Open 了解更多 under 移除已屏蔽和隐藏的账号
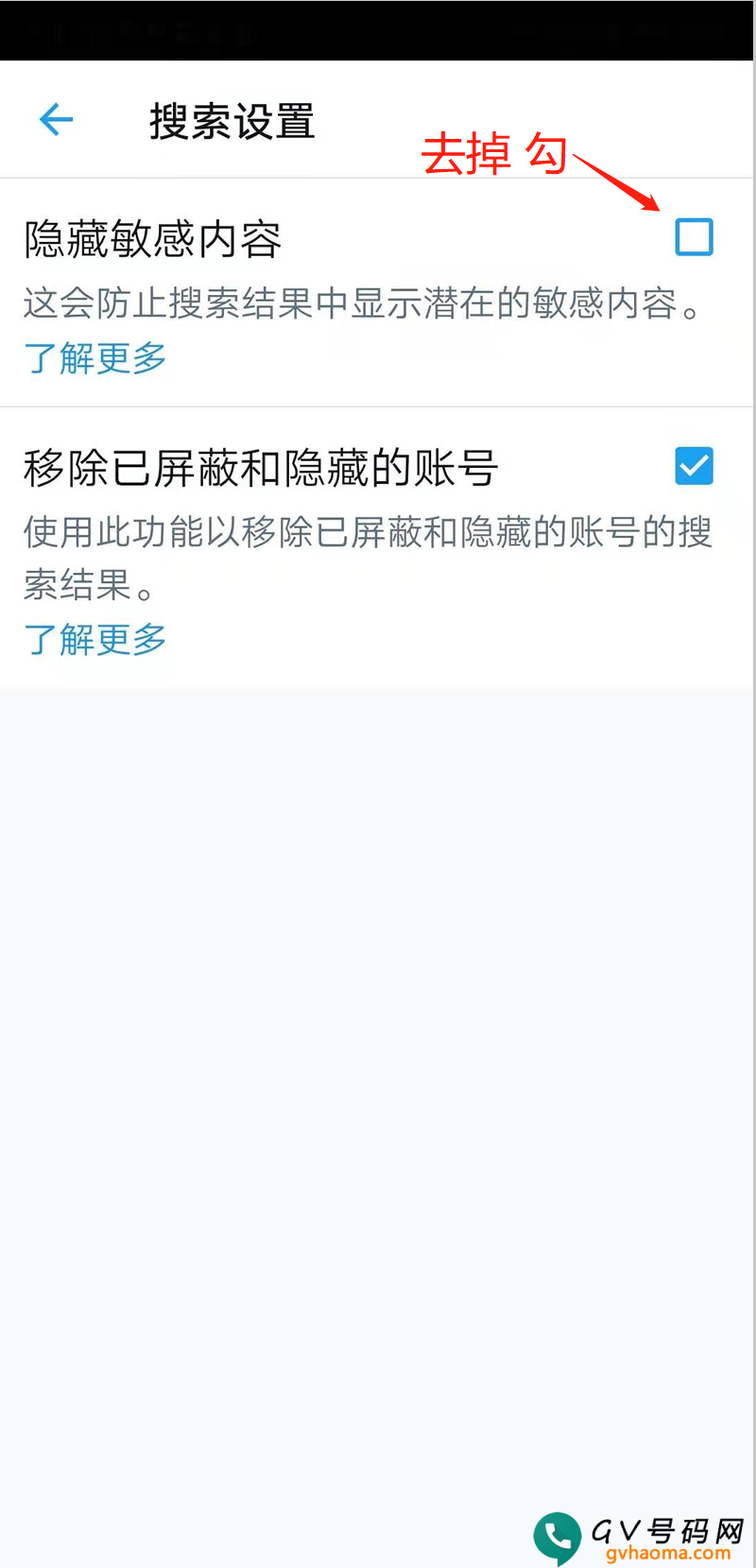The image size is (756, 1568). pos(95,640)
